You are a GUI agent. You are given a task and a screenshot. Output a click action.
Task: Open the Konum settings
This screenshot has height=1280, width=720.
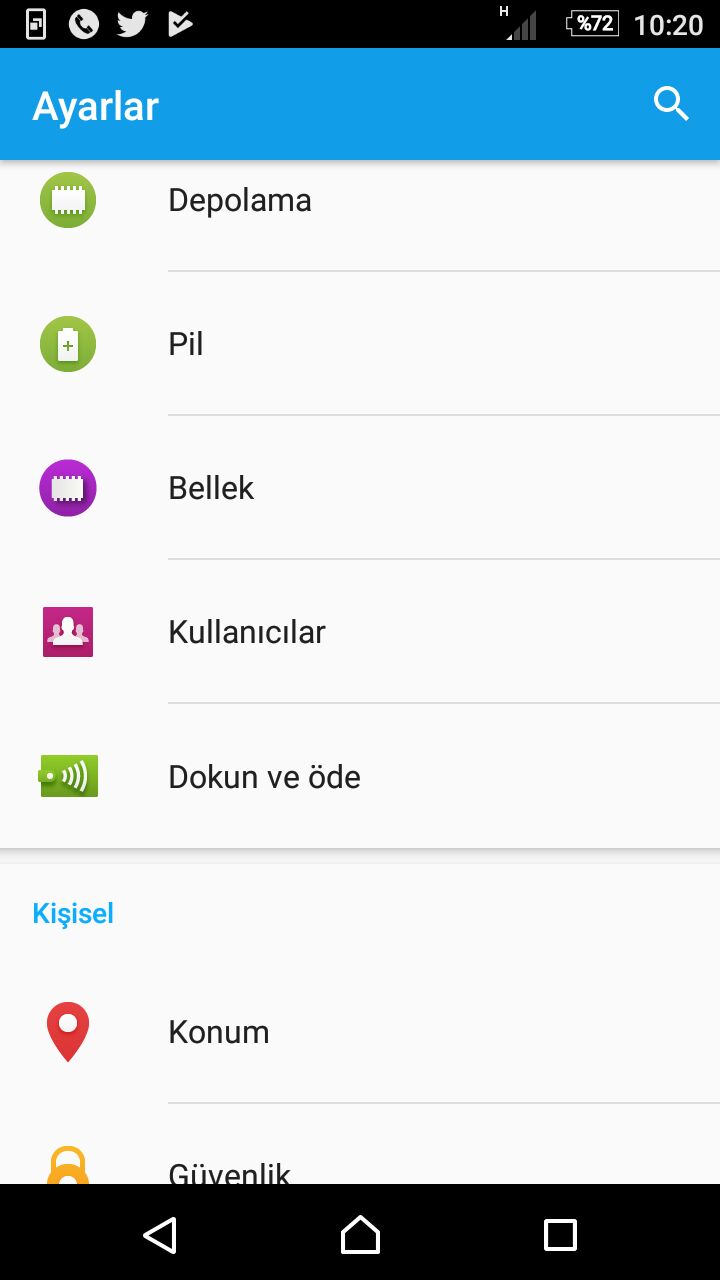click(360, 1032)
